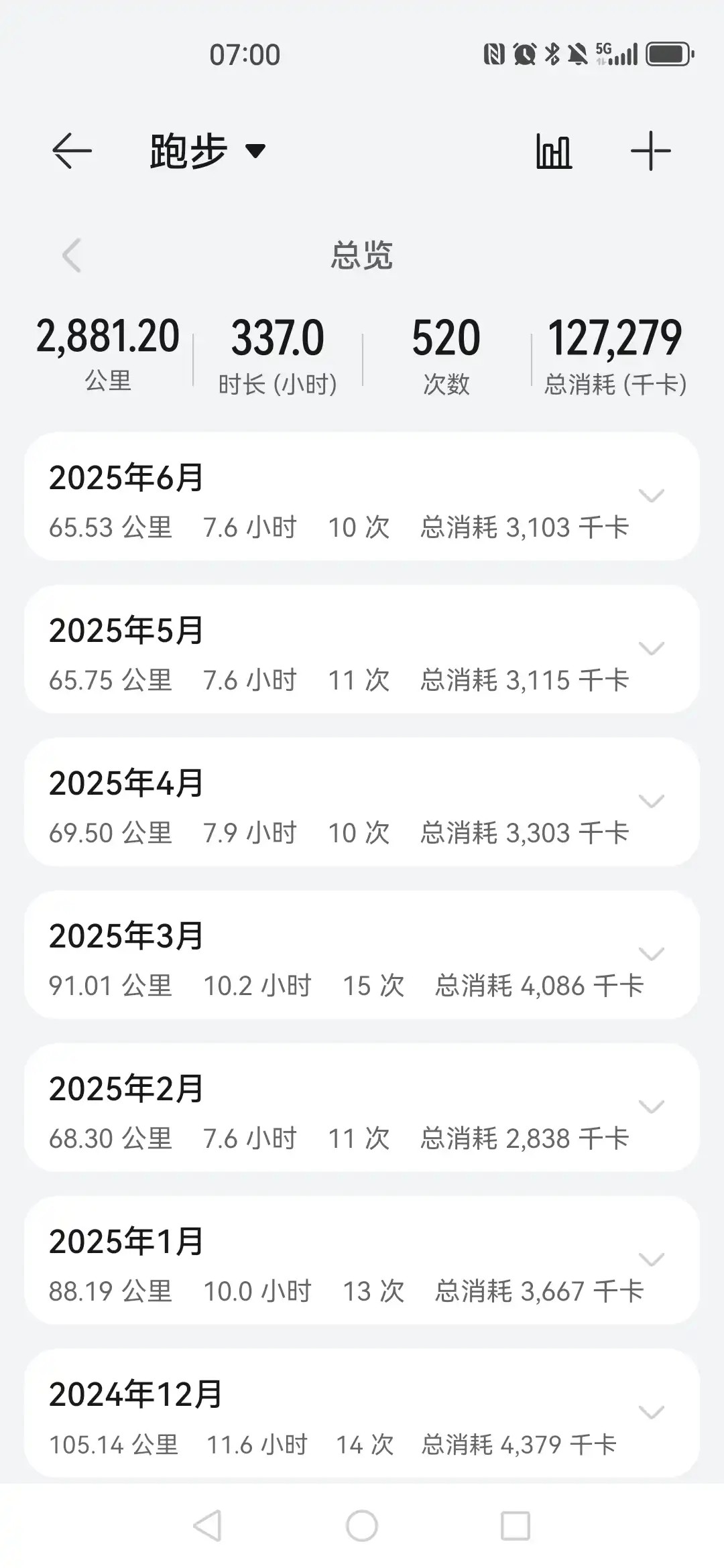This screenshot has height=1568, width=724.
Task: Expand the 2025年5月 running records
Action: coord(651,649)
